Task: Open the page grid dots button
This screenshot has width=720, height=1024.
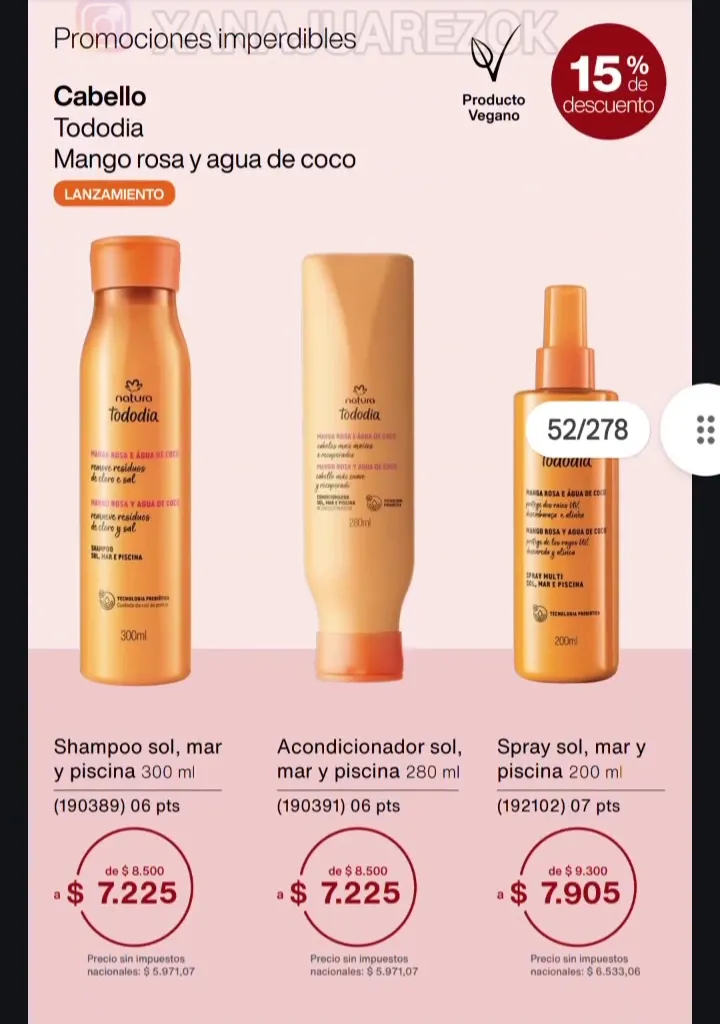Action: pos(704,429)
